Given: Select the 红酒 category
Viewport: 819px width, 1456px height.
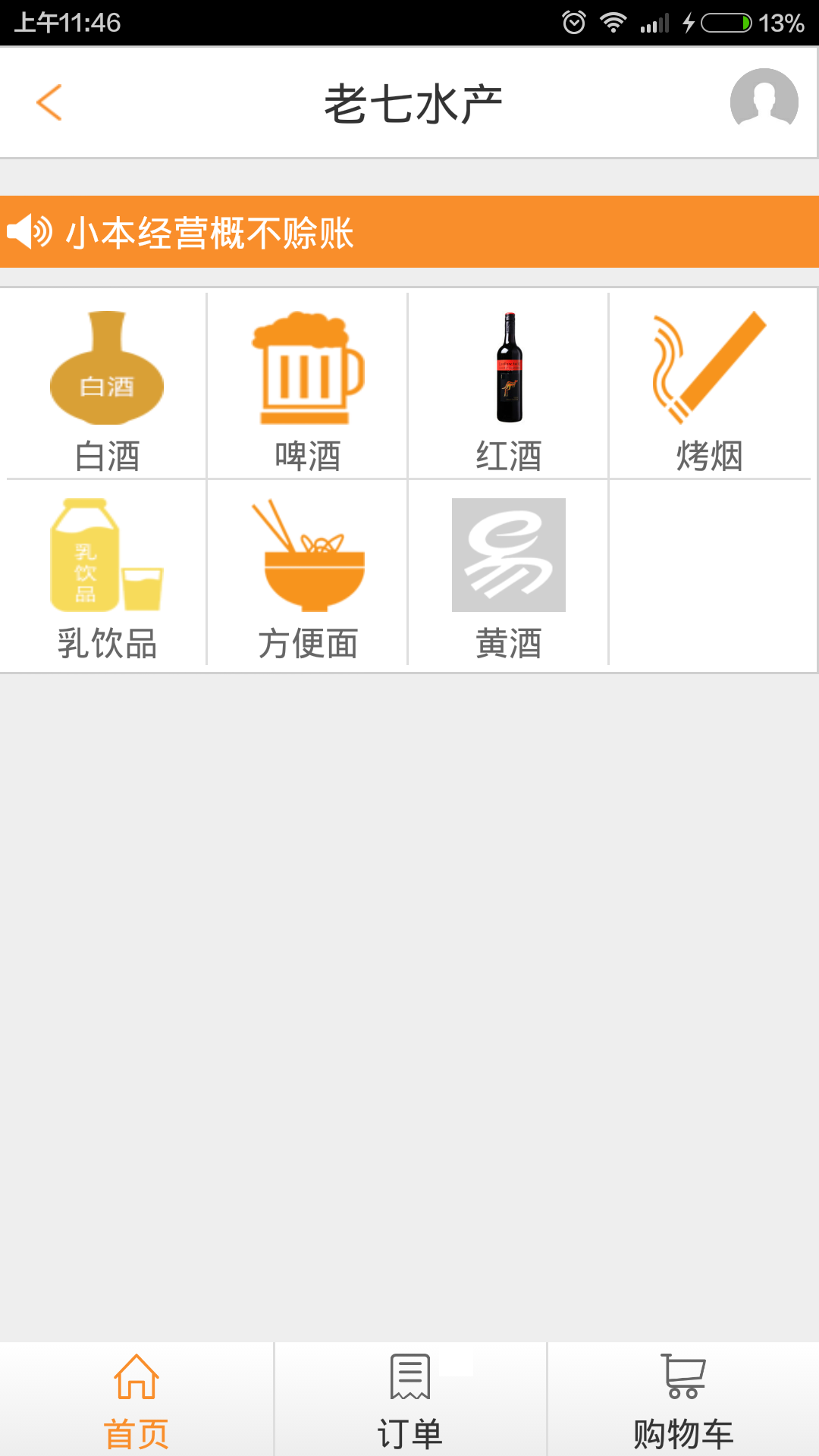Looking at the screenshot, I should pyautogui.click(x=509, y=388).
